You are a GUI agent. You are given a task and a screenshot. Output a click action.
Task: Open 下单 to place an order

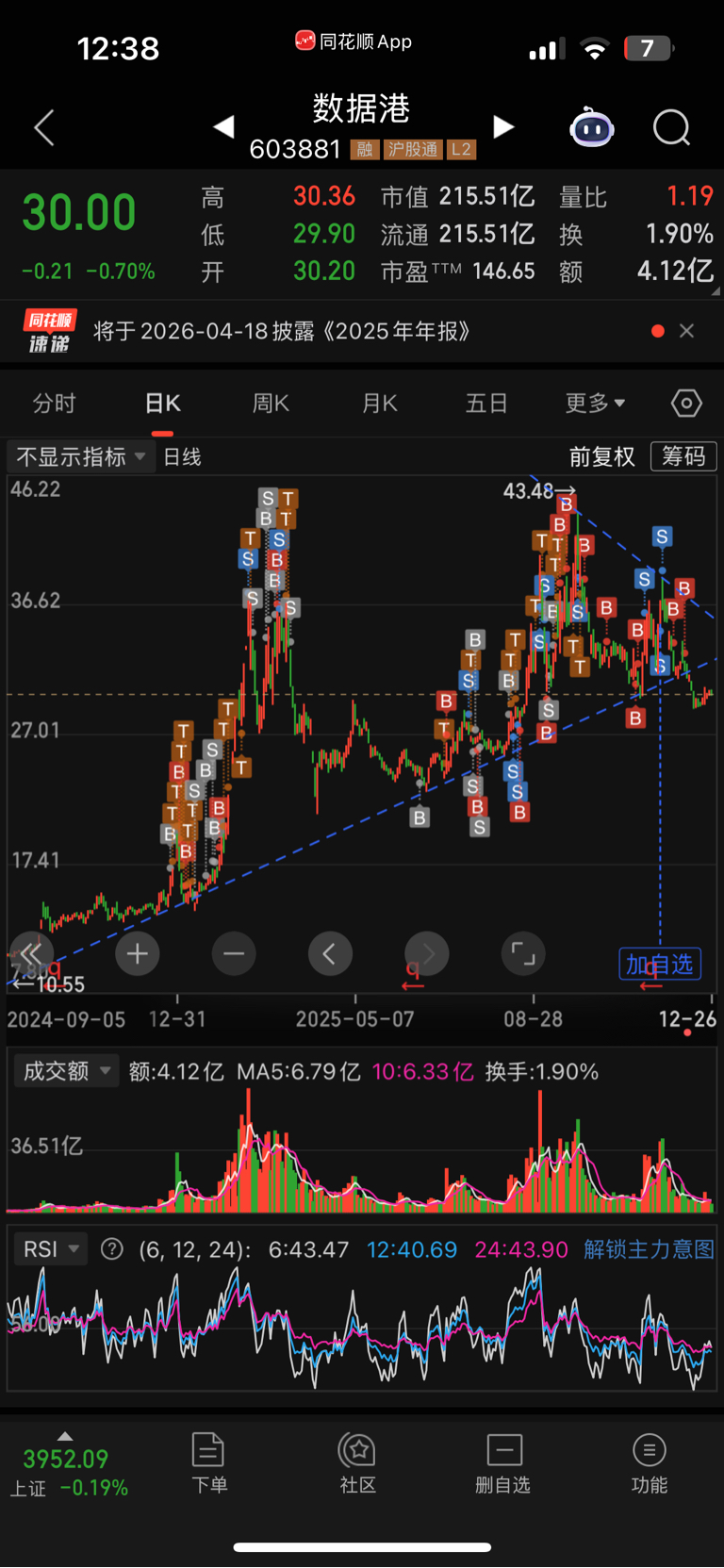pyautogui.click(x=208, y=1461)
